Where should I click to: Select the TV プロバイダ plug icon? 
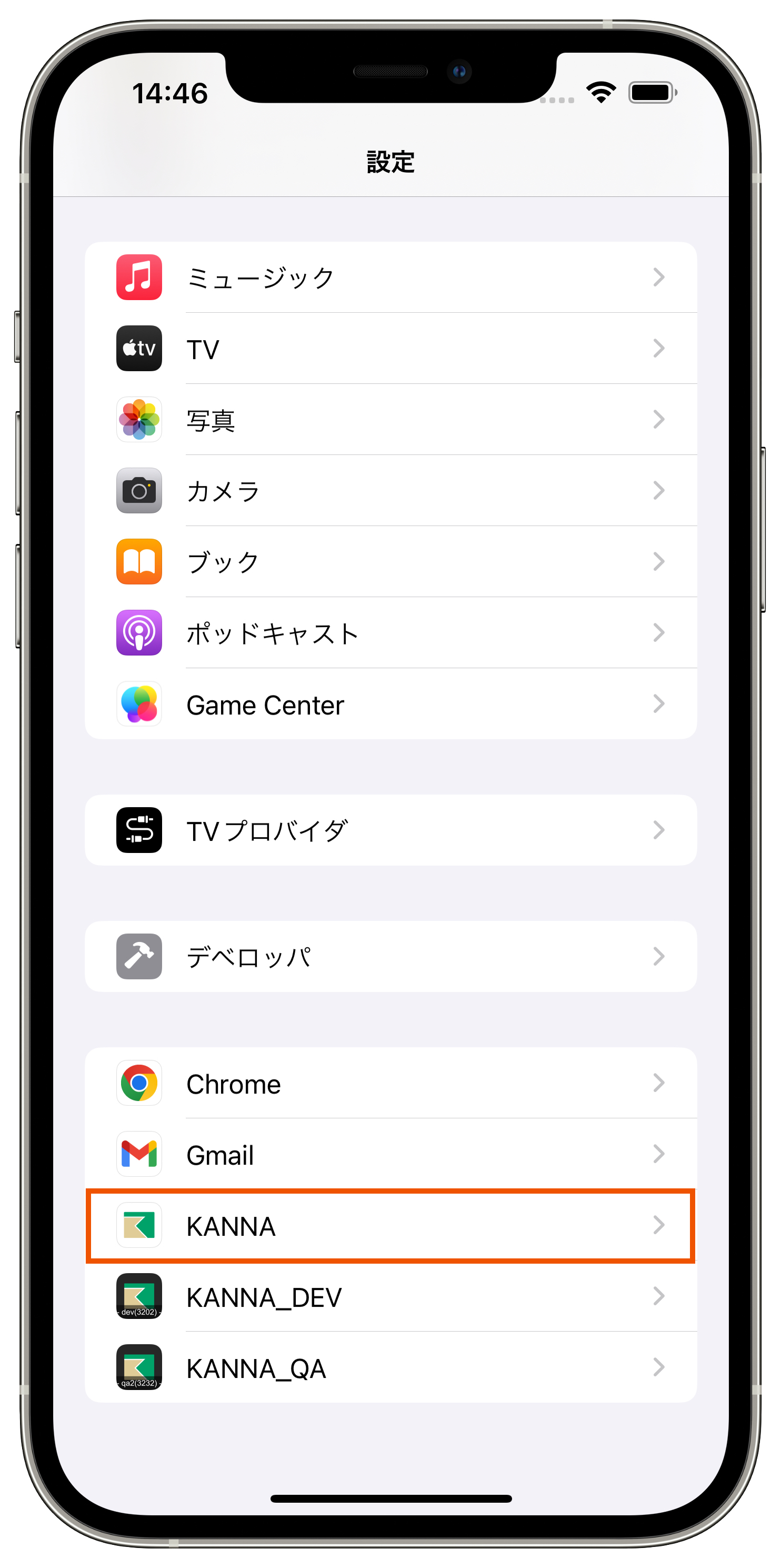point(139,830)
